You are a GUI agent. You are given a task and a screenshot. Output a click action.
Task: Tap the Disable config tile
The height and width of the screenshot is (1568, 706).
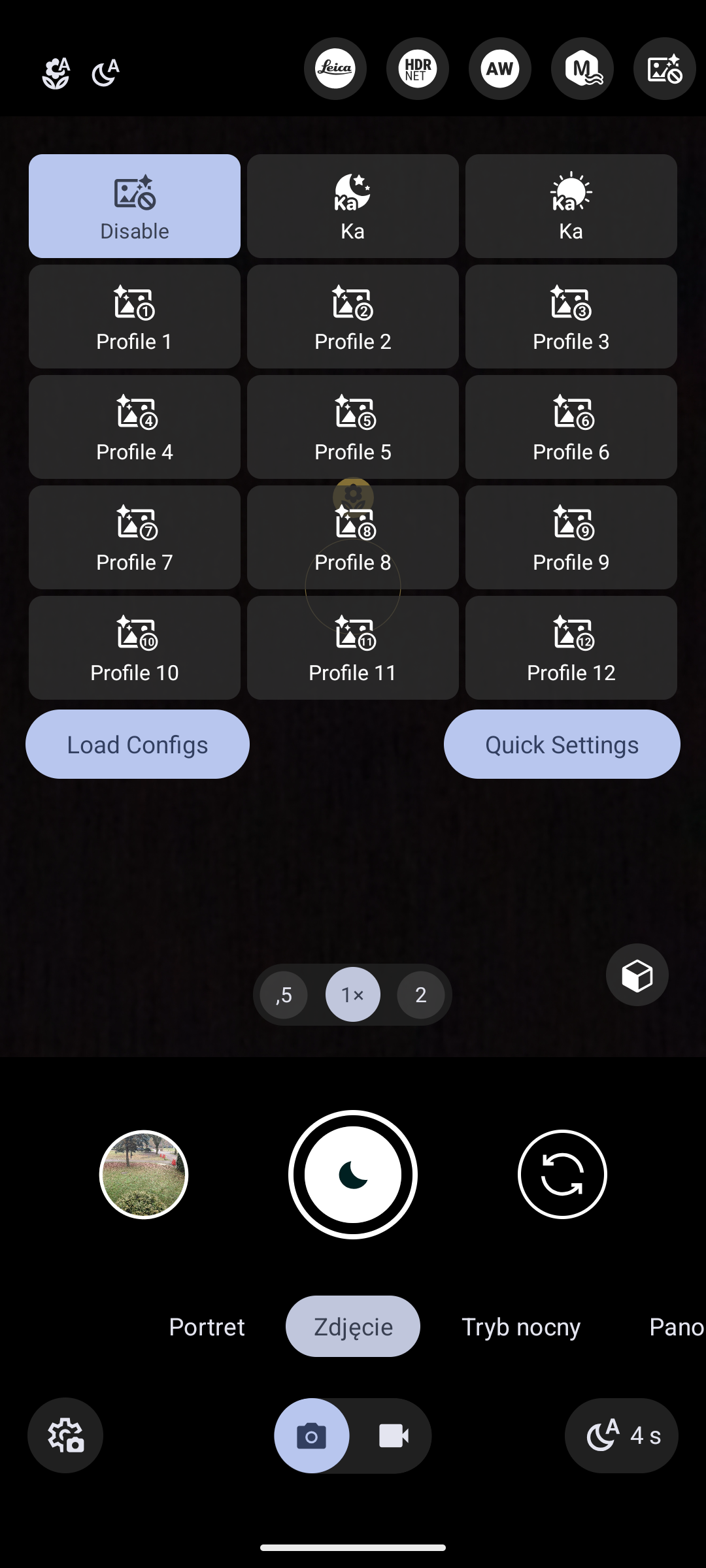[x=135, y=206]
